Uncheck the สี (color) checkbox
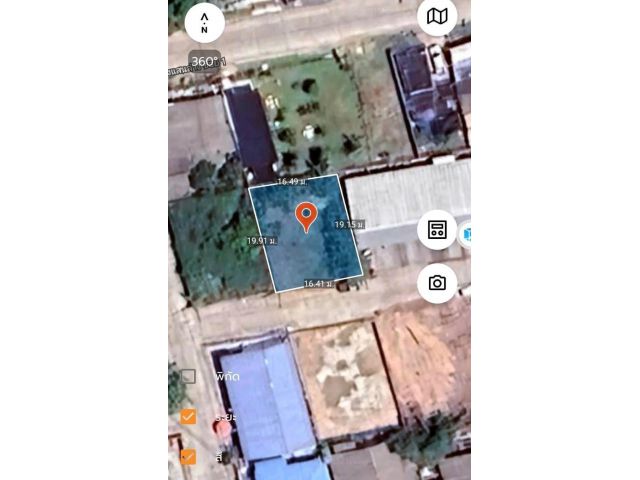This screenshot has width=640, height=480. tap(188, 457)
